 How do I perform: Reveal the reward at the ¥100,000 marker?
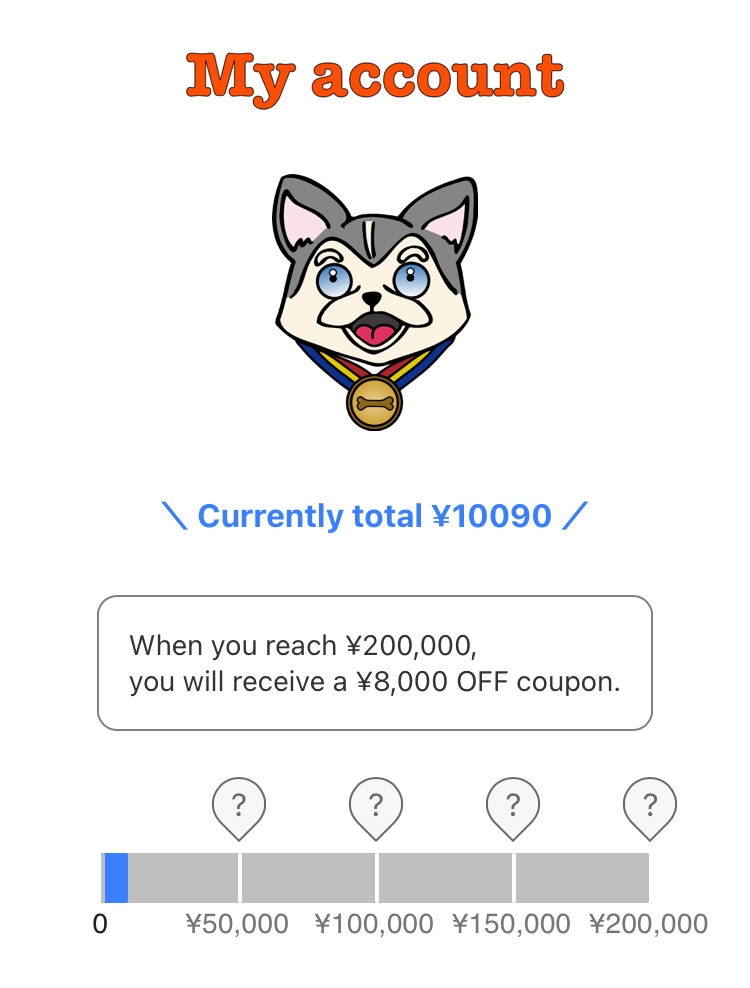[376, 805]
